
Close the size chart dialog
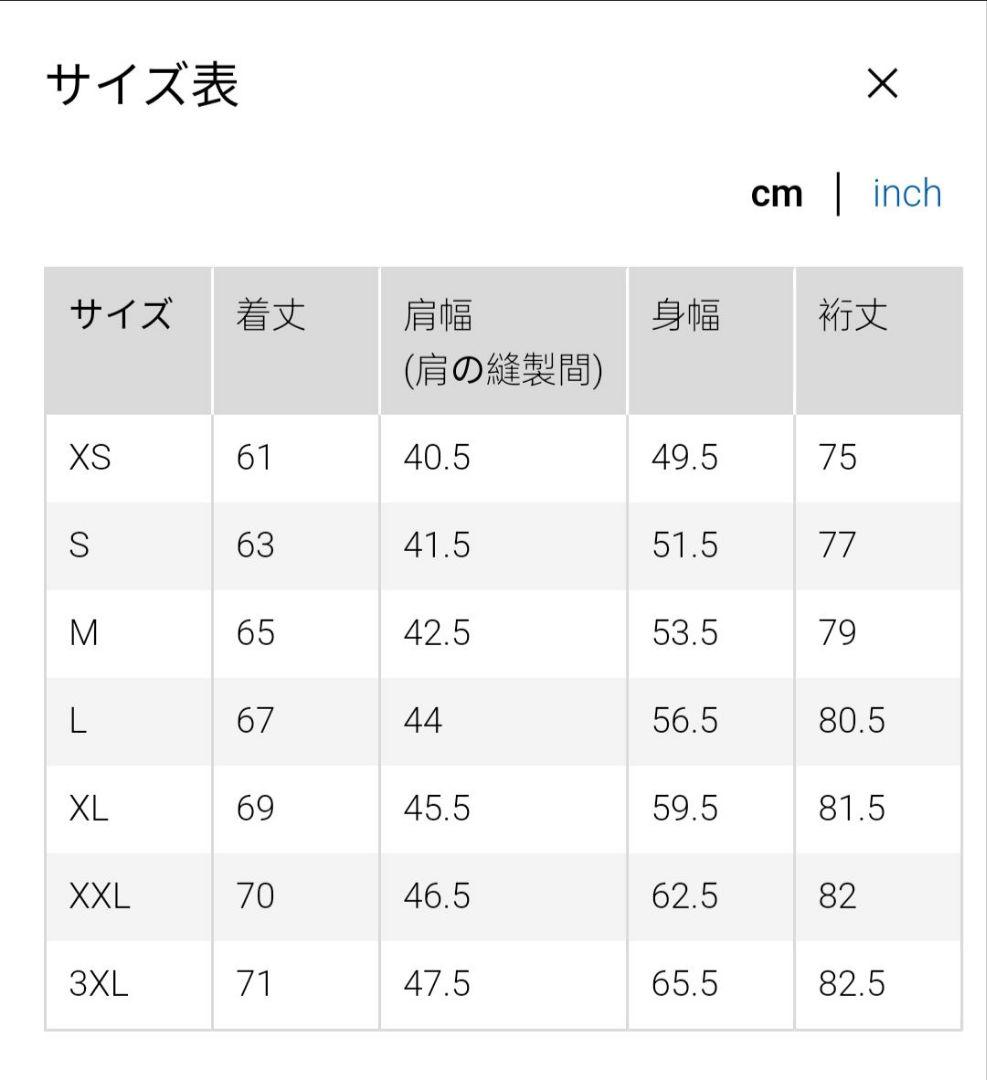[883, 85]
